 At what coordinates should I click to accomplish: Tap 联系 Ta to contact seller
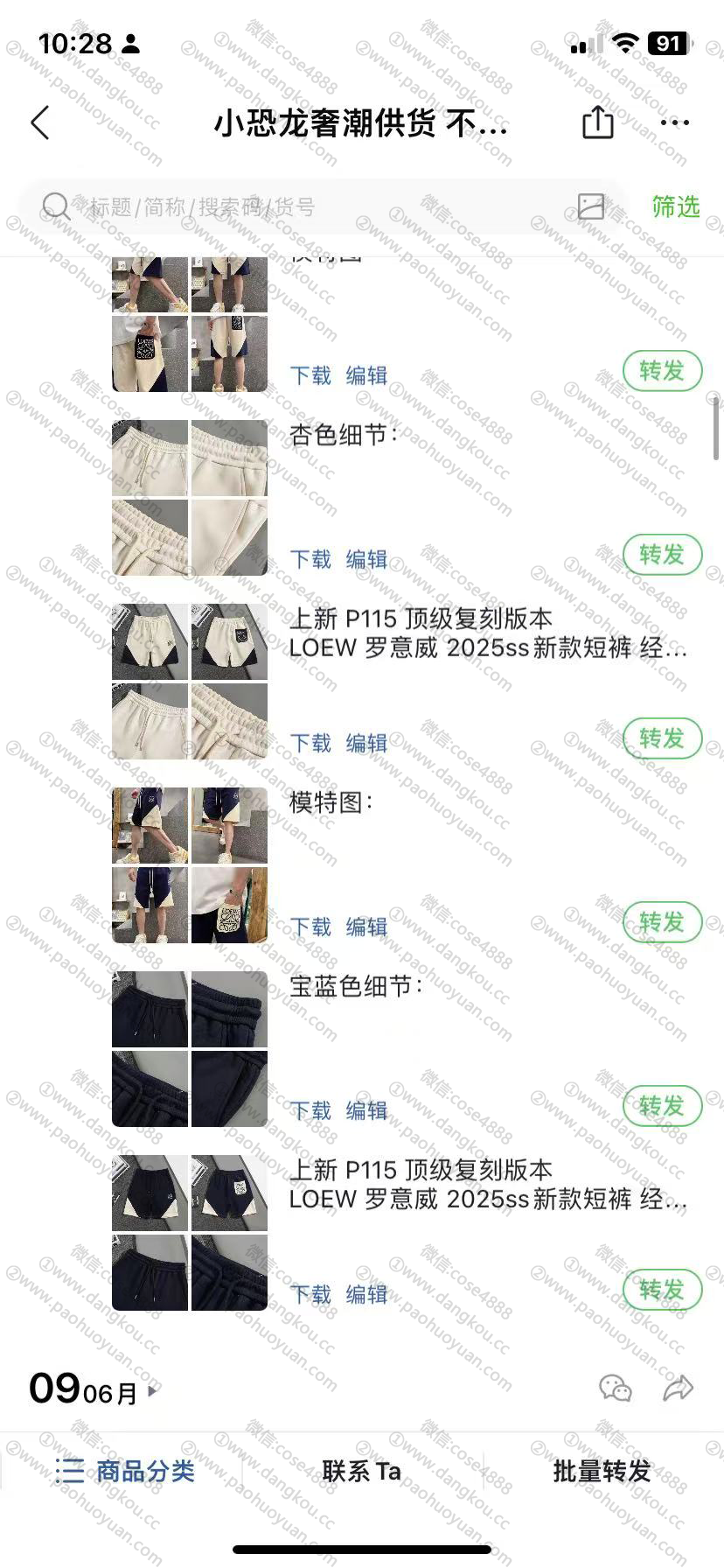click(361, 1471)
